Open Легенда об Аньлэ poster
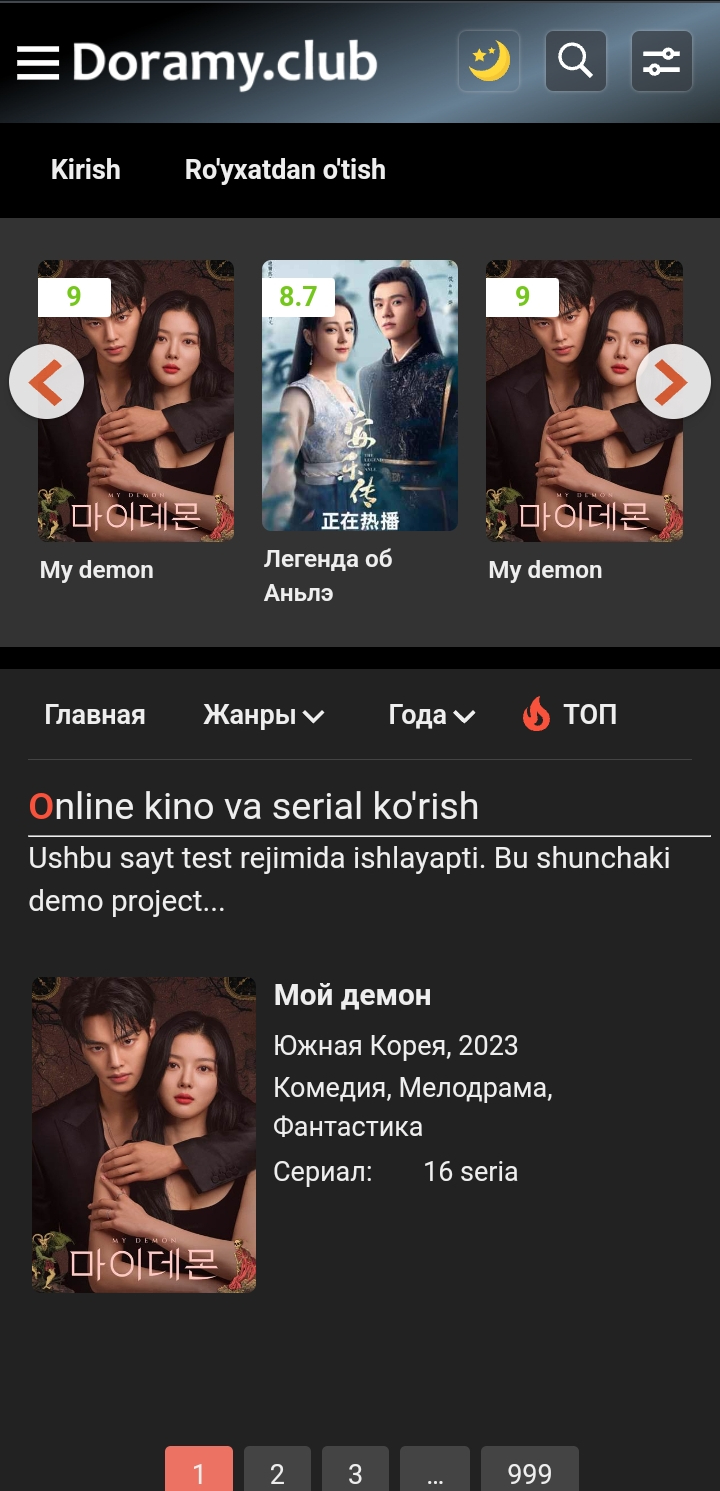The image size is (720, 1491). 360,396
